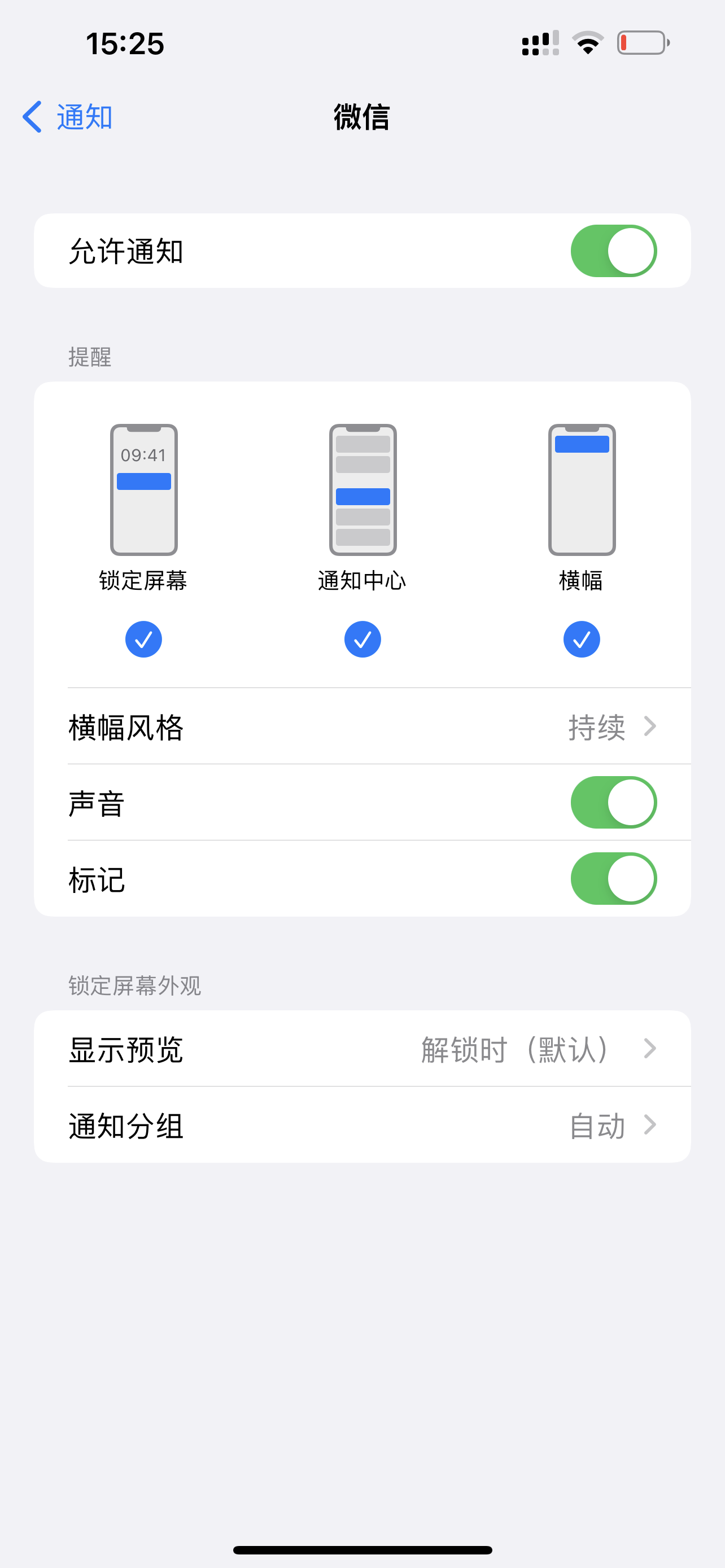Disable the 声音 switch

click(x=613, y=802)
